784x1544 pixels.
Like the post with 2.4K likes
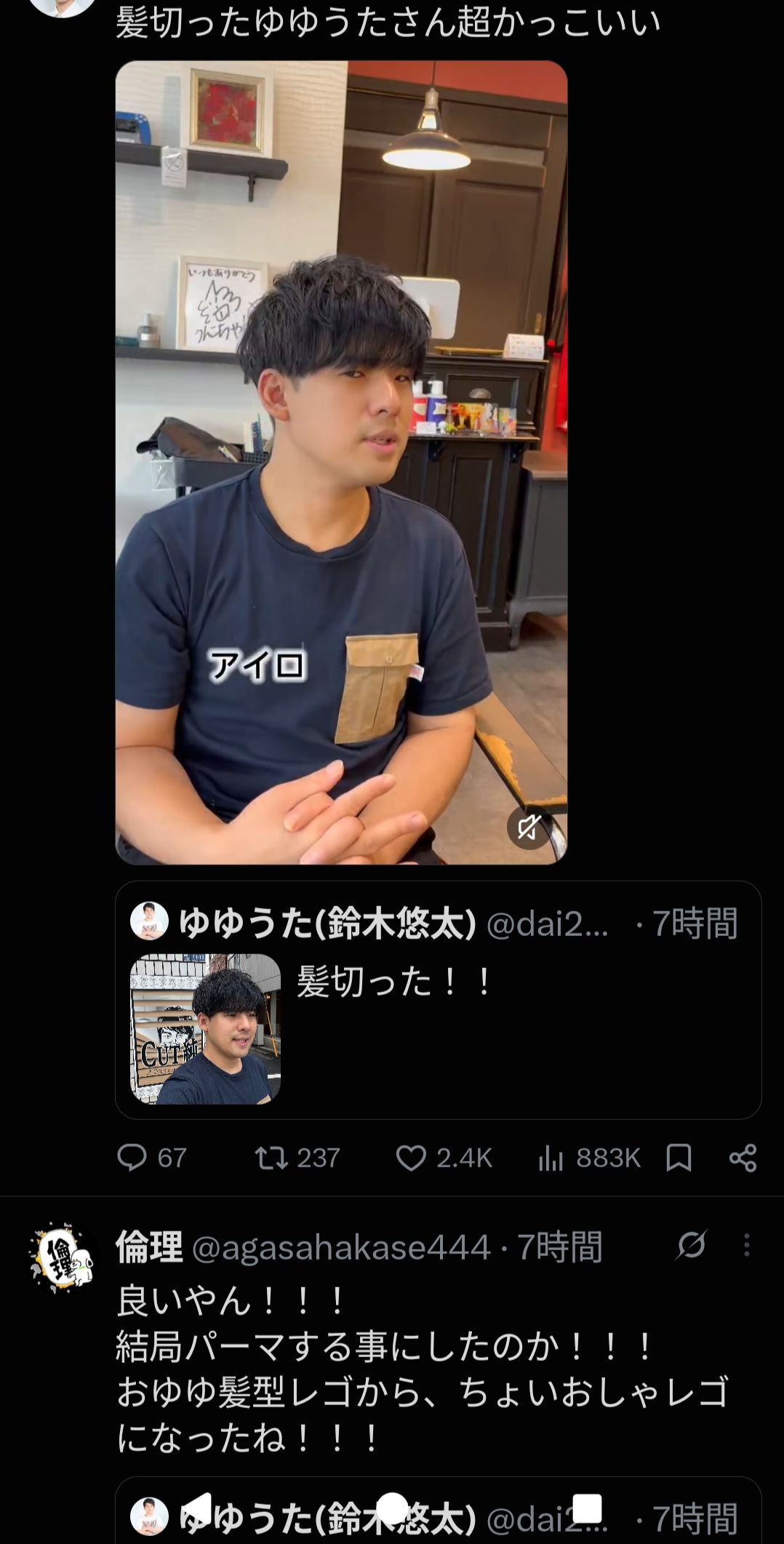(444, 1158)
